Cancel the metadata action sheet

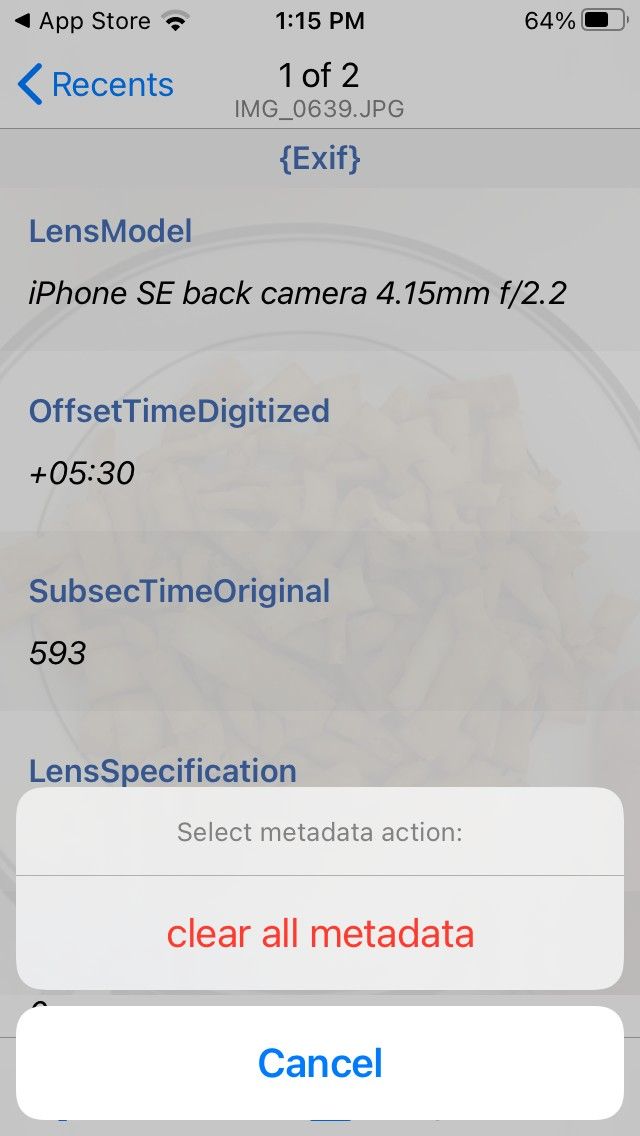(x=320, y=1063)
